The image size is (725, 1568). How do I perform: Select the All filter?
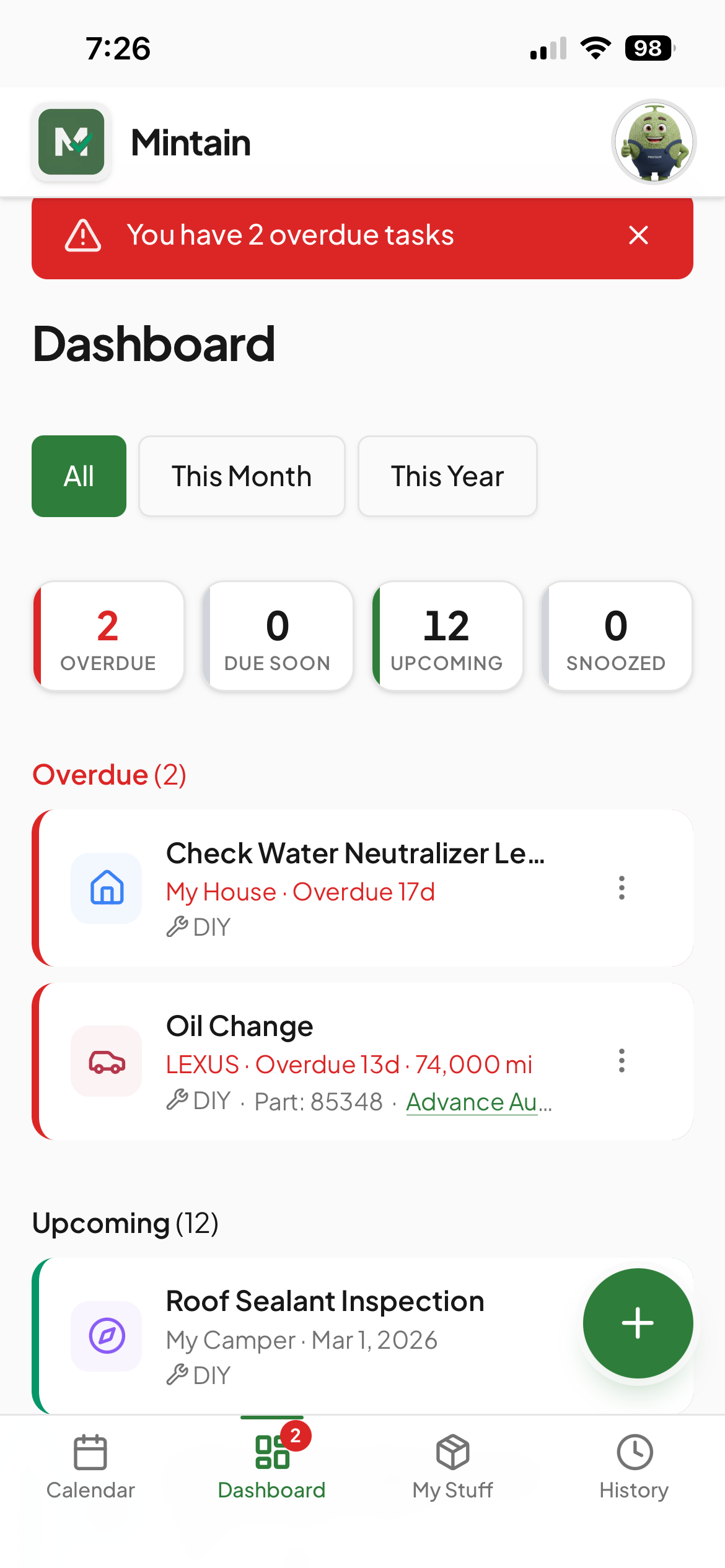pyautogui.click(x=79, y=476)
